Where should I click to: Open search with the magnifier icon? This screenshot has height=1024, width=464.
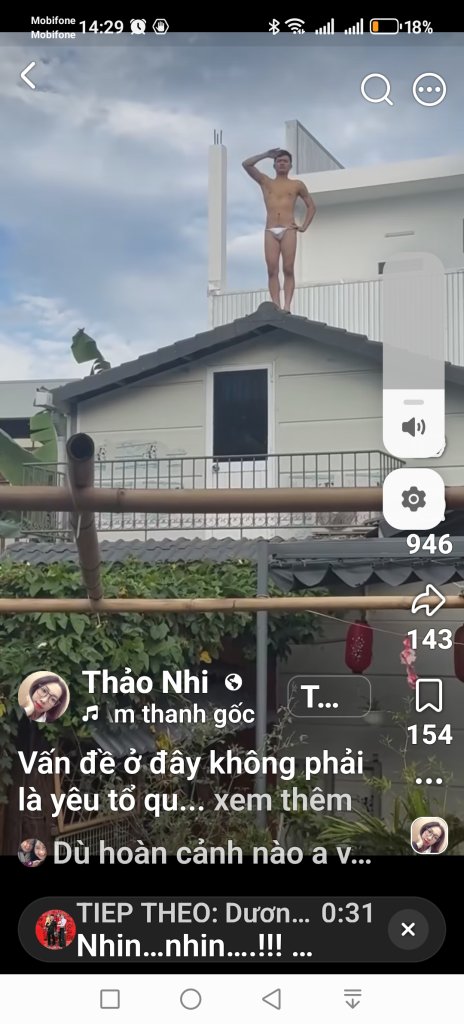[377, 89]
